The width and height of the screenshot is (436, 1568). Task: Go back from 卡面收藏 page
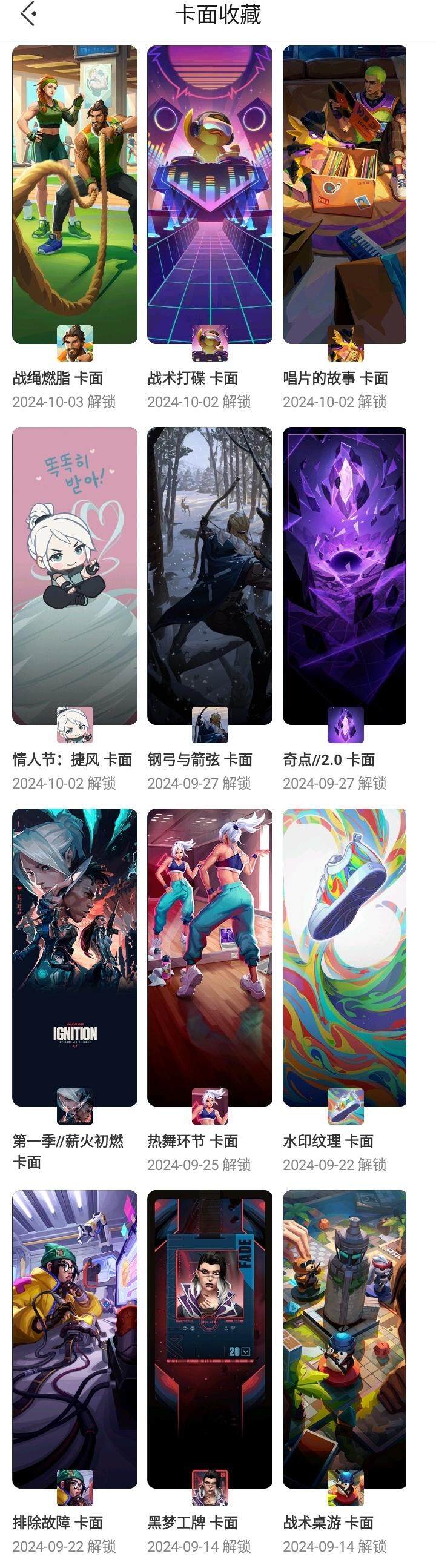click(28, 15)
